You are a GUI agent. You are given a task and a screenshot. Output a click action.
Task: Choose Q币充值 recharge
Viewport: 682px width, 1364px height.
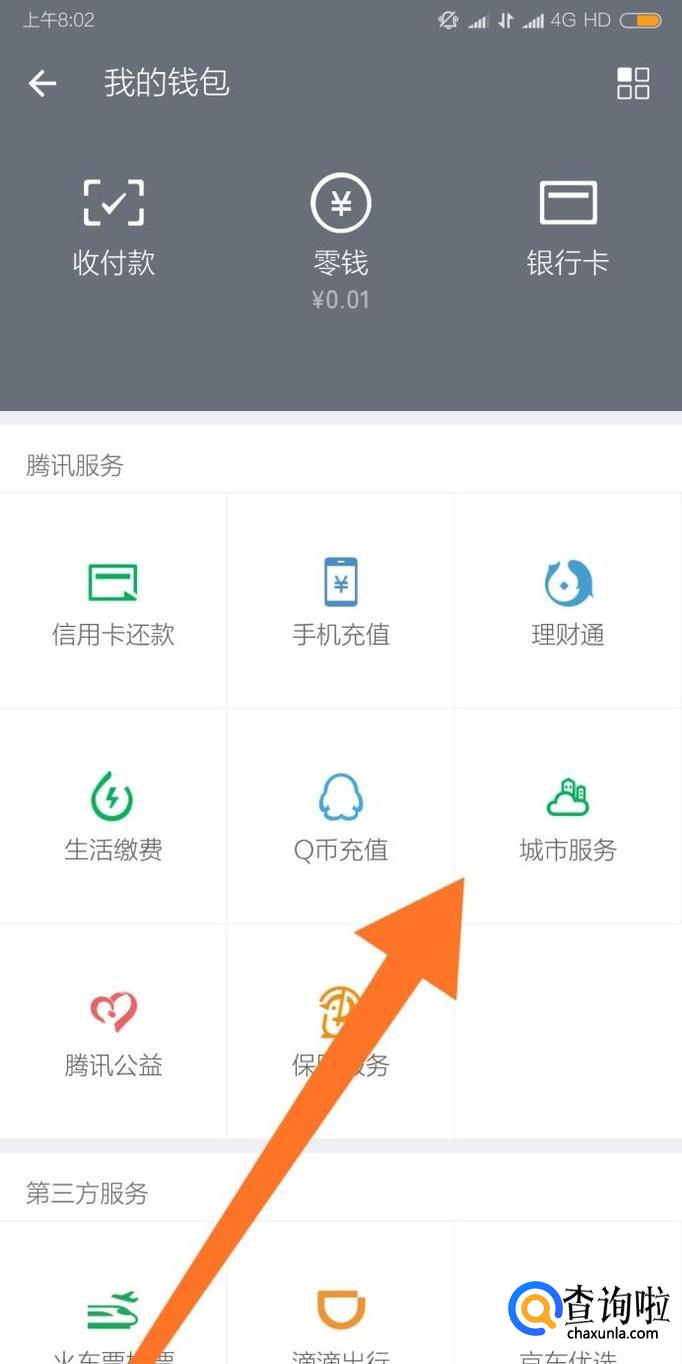341,816
